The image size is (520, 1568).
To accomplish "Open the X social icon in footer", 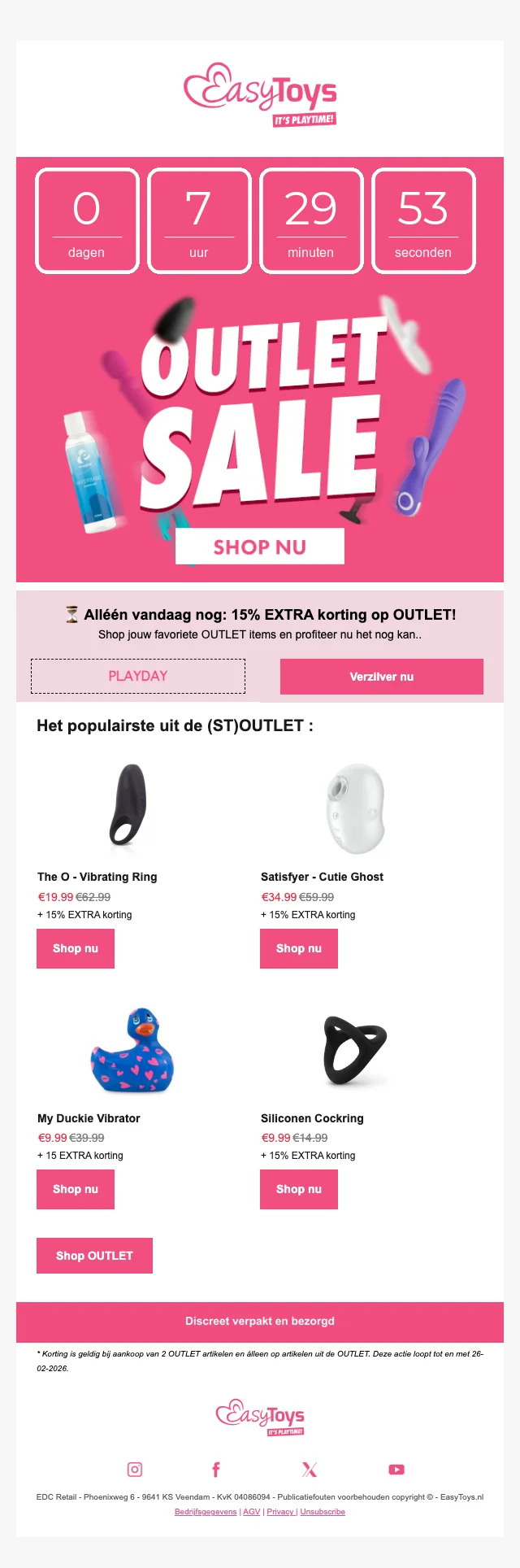I will (310, 1470).
